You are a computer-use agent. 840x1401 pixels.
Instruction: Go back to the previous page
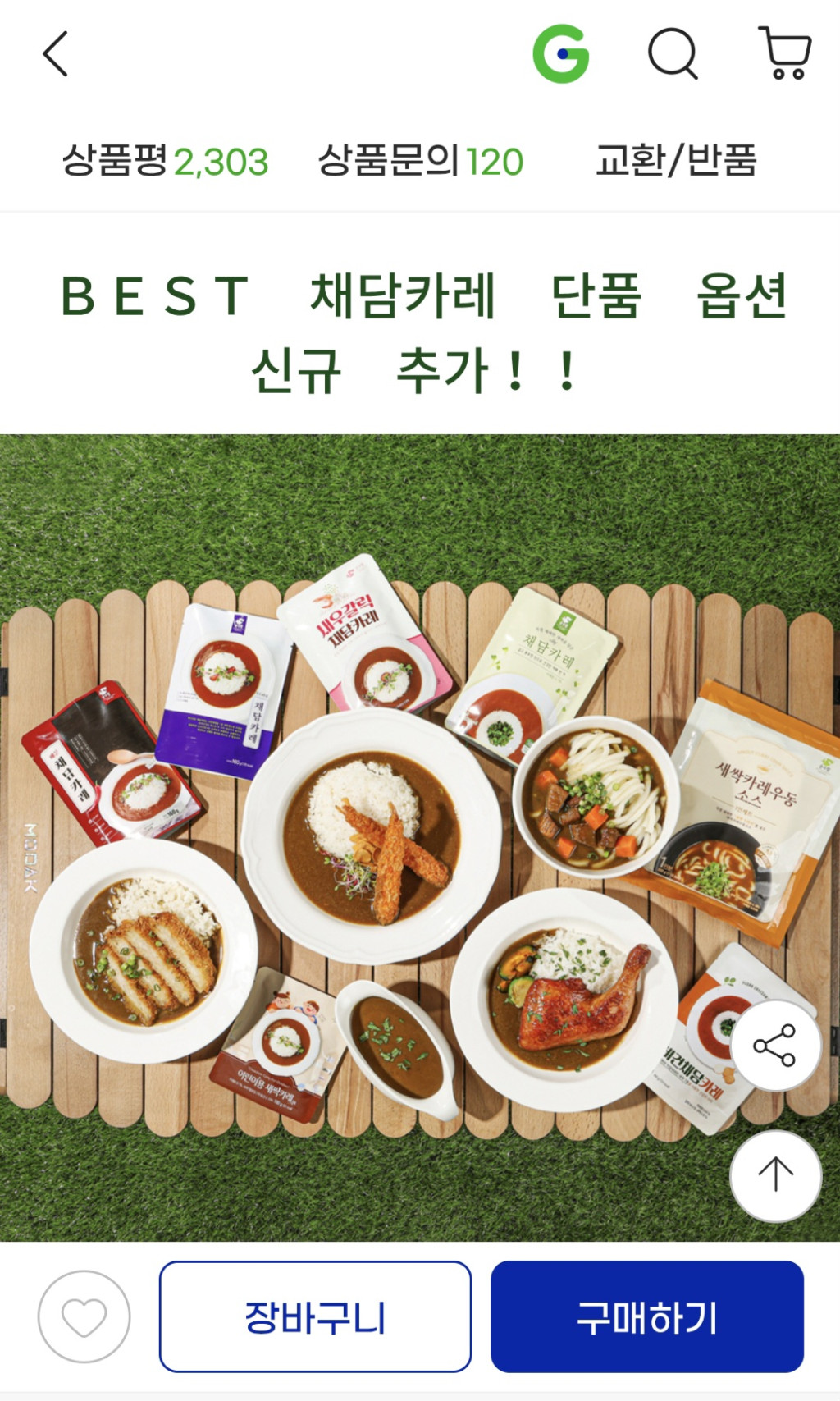(56, 54)
